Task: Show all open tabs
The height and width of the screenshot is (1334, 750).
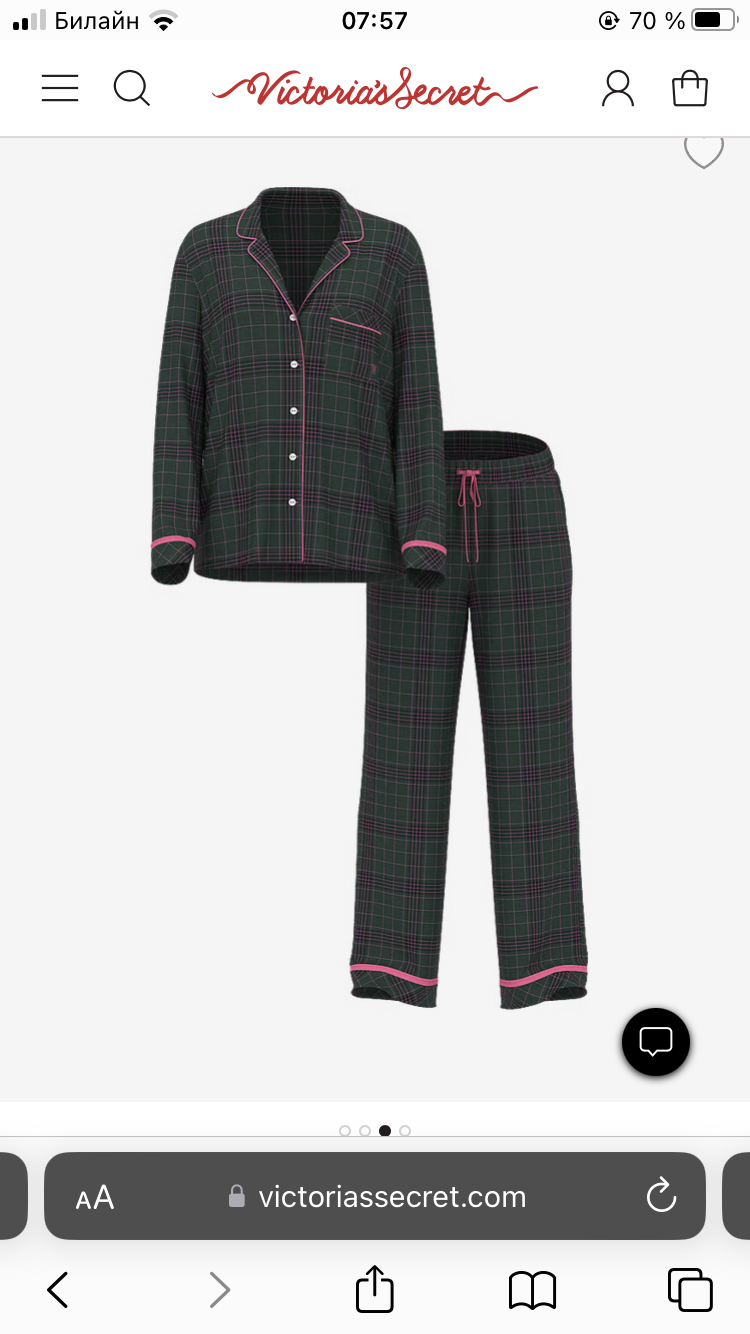Action: click(x=689, y=1290)
